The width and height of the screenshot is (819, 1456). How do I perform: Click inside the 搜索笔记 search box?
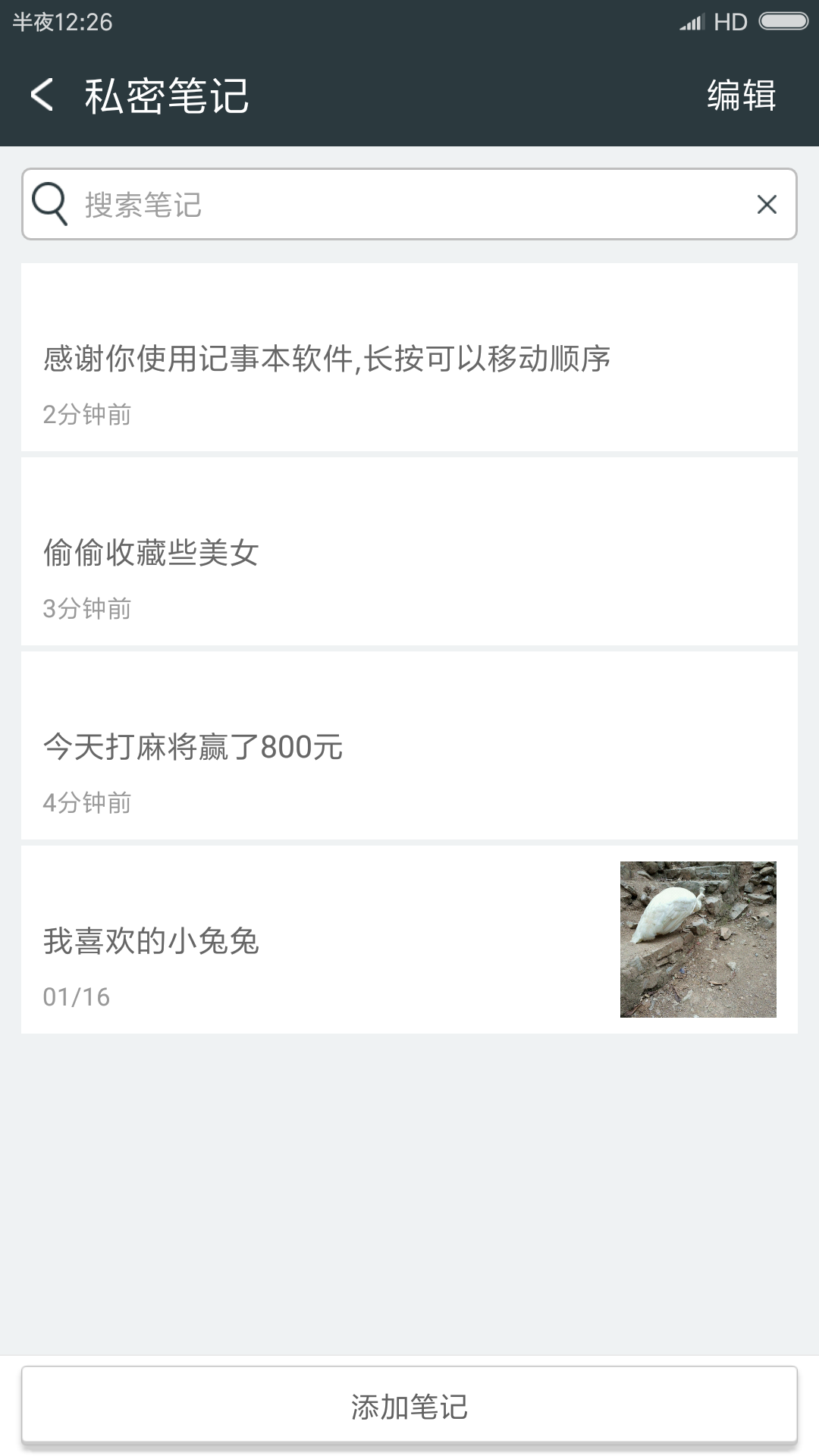(303, 203)
